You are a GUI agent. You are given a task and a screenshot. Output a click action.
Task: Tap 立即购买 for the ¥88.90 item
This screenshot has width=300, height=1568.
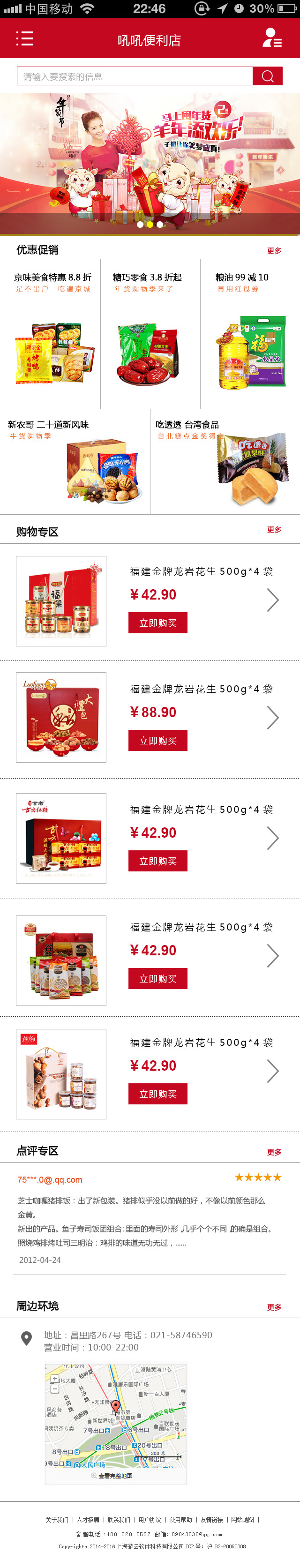coord(157,740)
